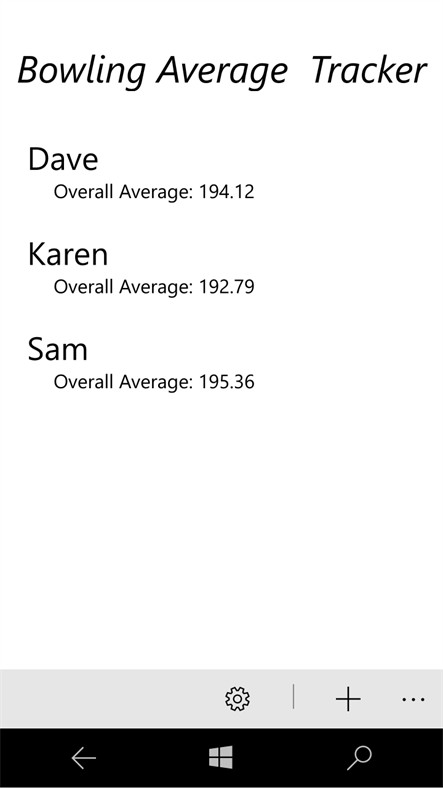Screen dimensions: 443x788
Task: Open the three-dot more options menu
Action: pos(413,699)
